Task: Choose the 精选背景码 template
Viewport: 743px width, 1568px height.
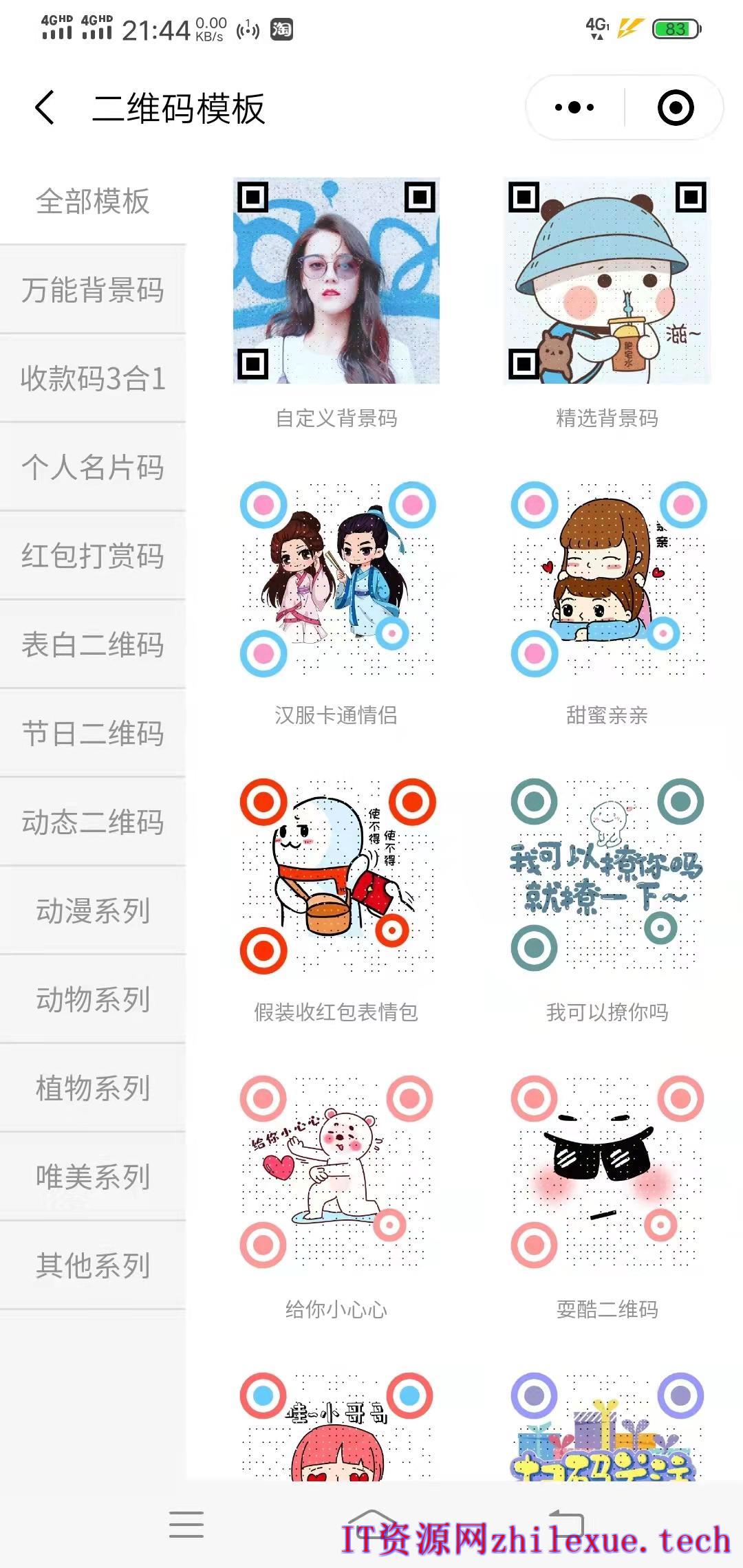Action: pos(607,282)
